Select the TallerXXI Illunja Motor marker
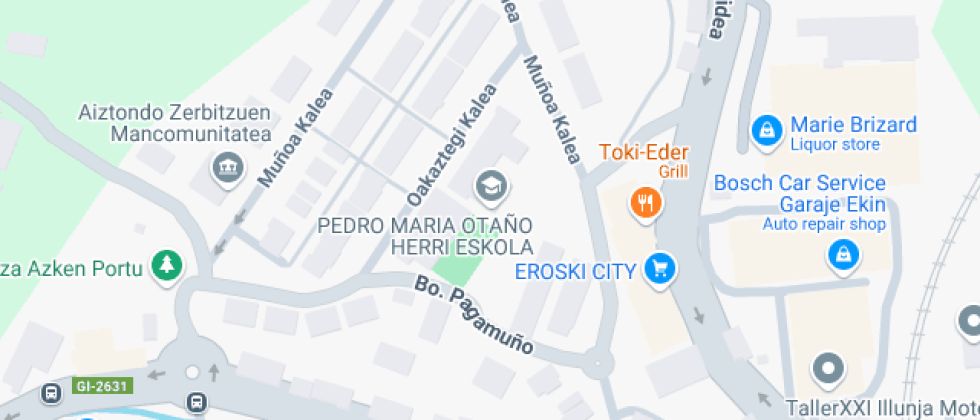The width and height of the screenshot is (980, 420). (x=827, y=370)
